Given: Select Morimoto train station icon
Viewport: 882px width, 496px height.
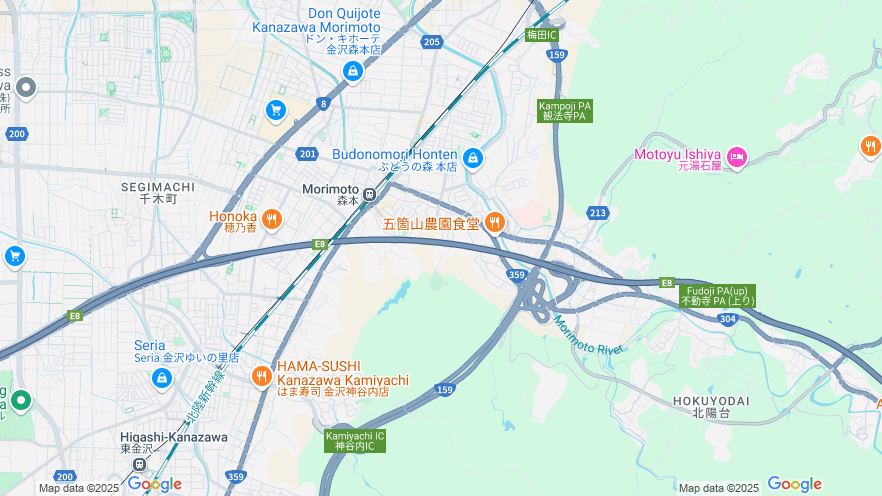Looking at the screenshot, I should (x=370, y=195).
